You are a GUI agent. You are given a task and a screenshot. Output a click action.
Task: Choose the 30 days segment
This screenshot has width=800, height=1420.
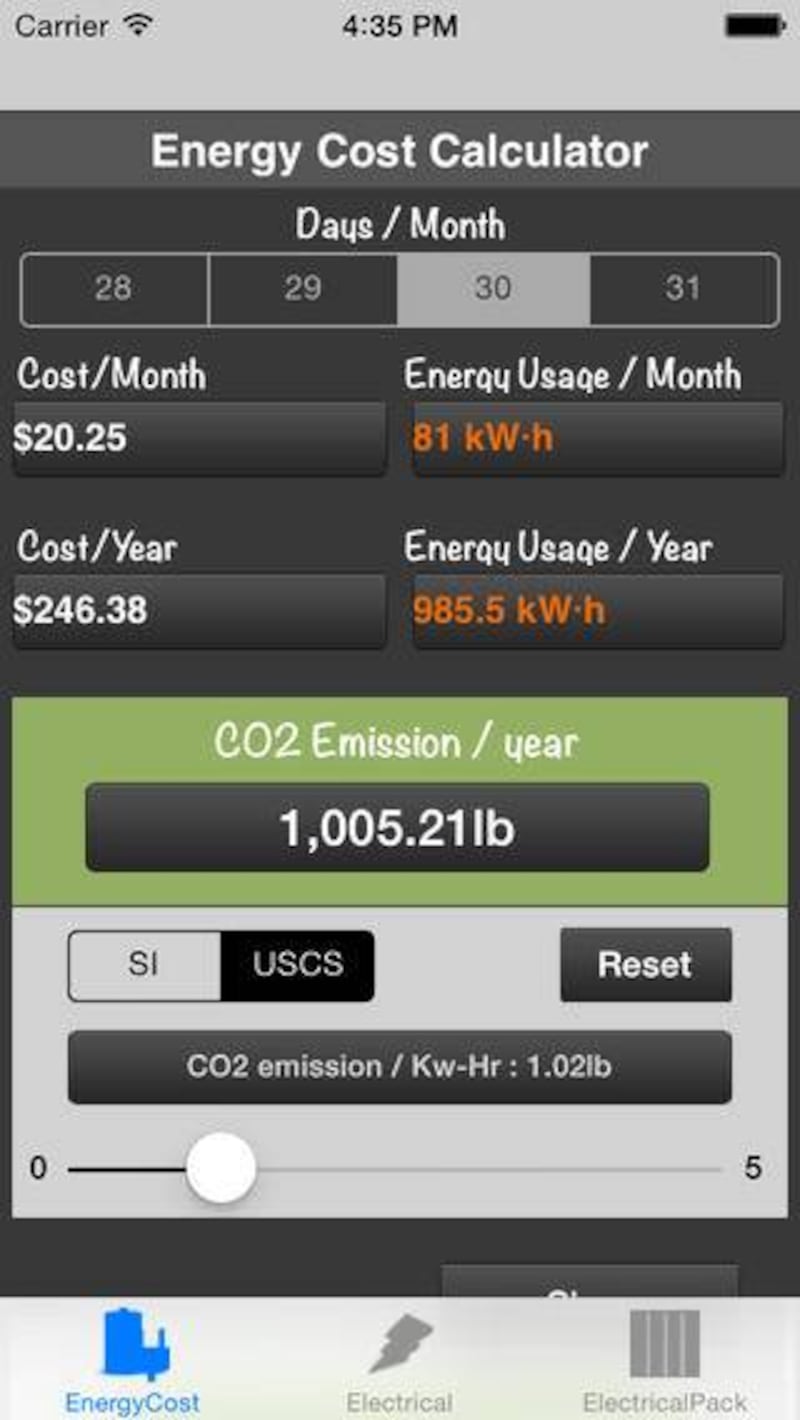[493, 289]
